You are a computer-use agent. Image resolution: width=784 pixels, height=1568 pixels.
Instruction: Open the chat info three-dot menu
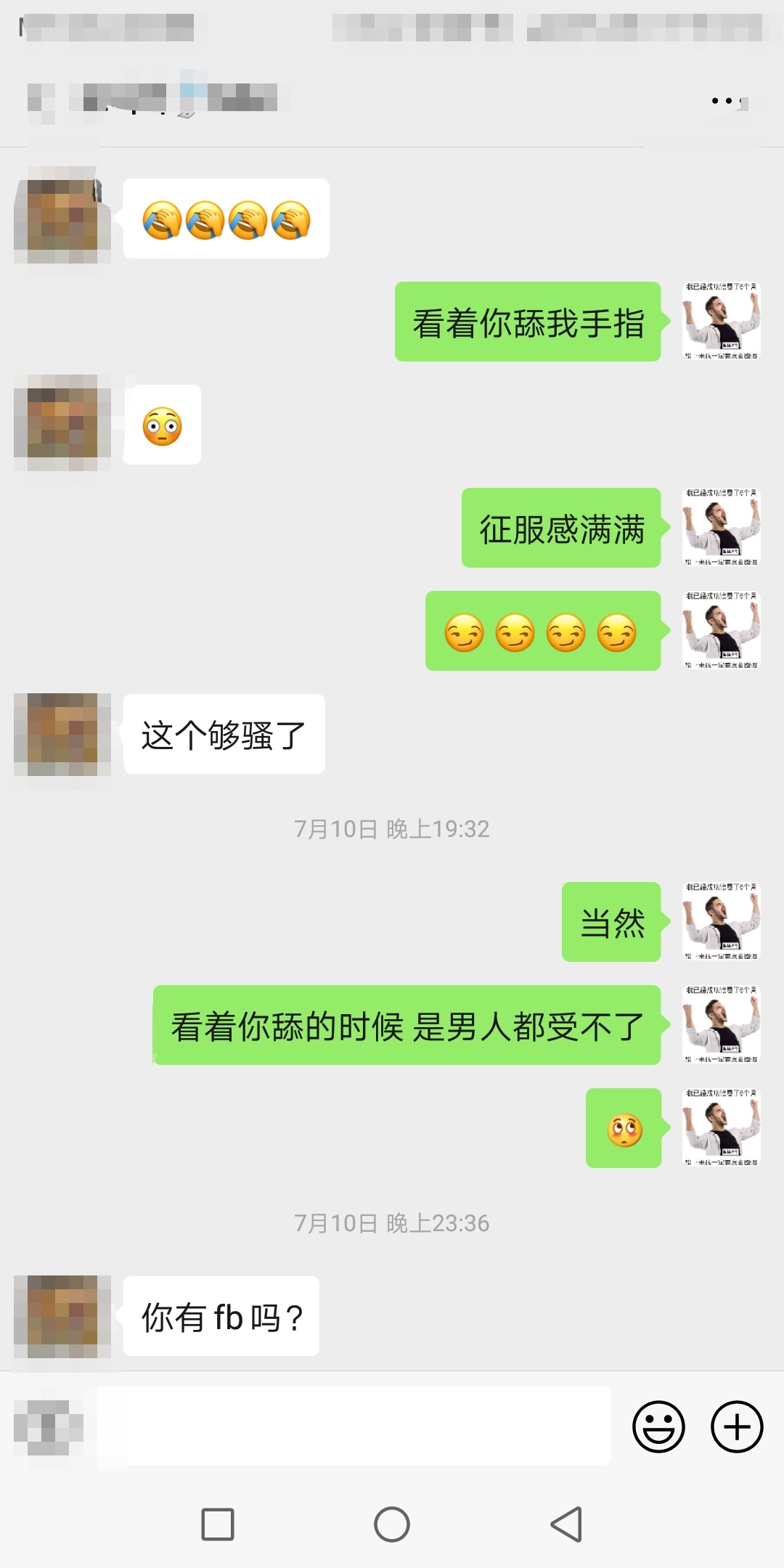coord(727,101)
